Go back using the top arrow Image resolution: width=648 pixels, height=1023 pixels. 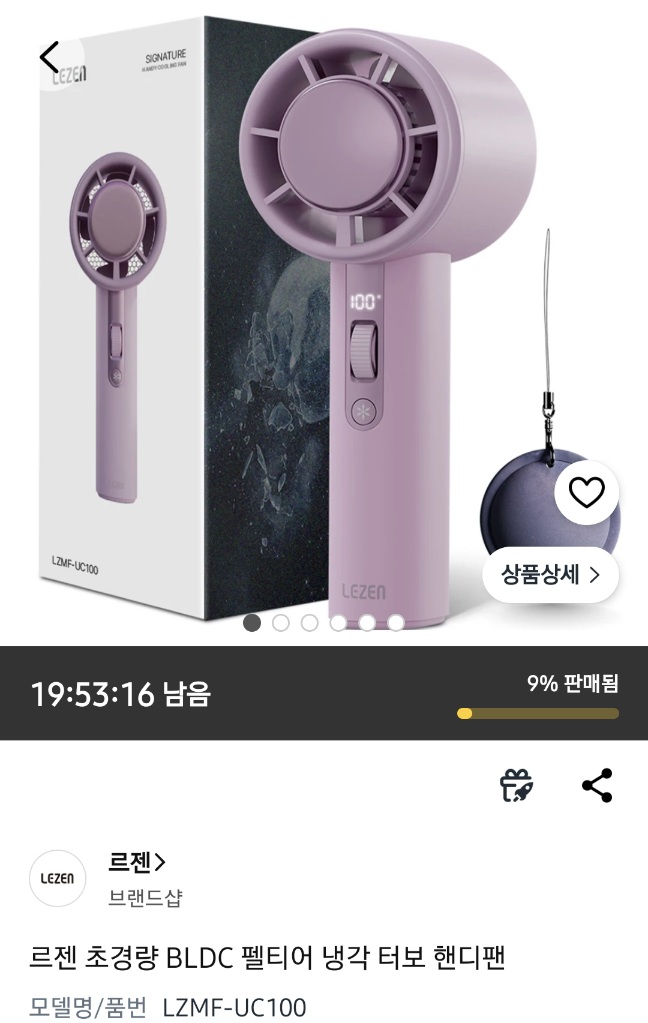pos(49,57)
